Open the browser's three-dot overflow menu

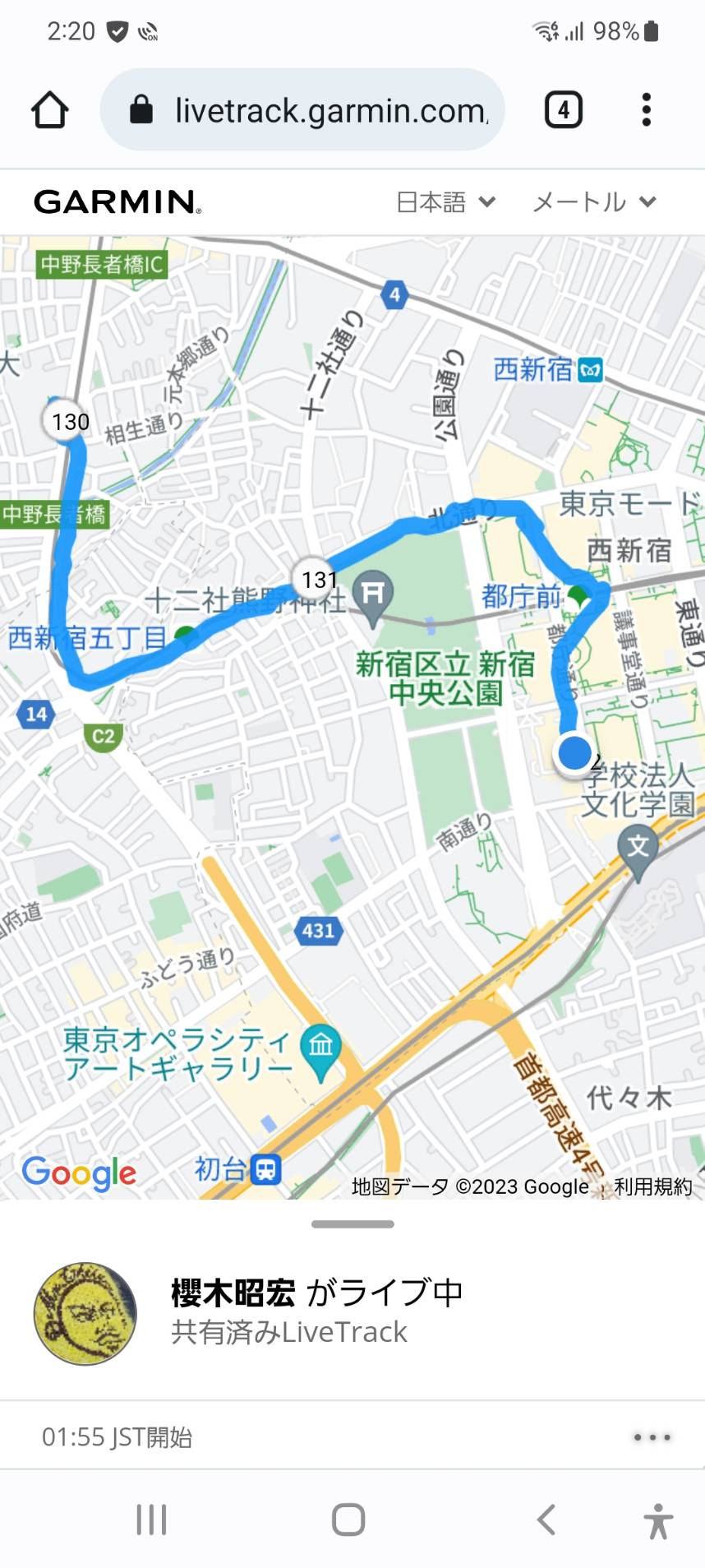647,109
